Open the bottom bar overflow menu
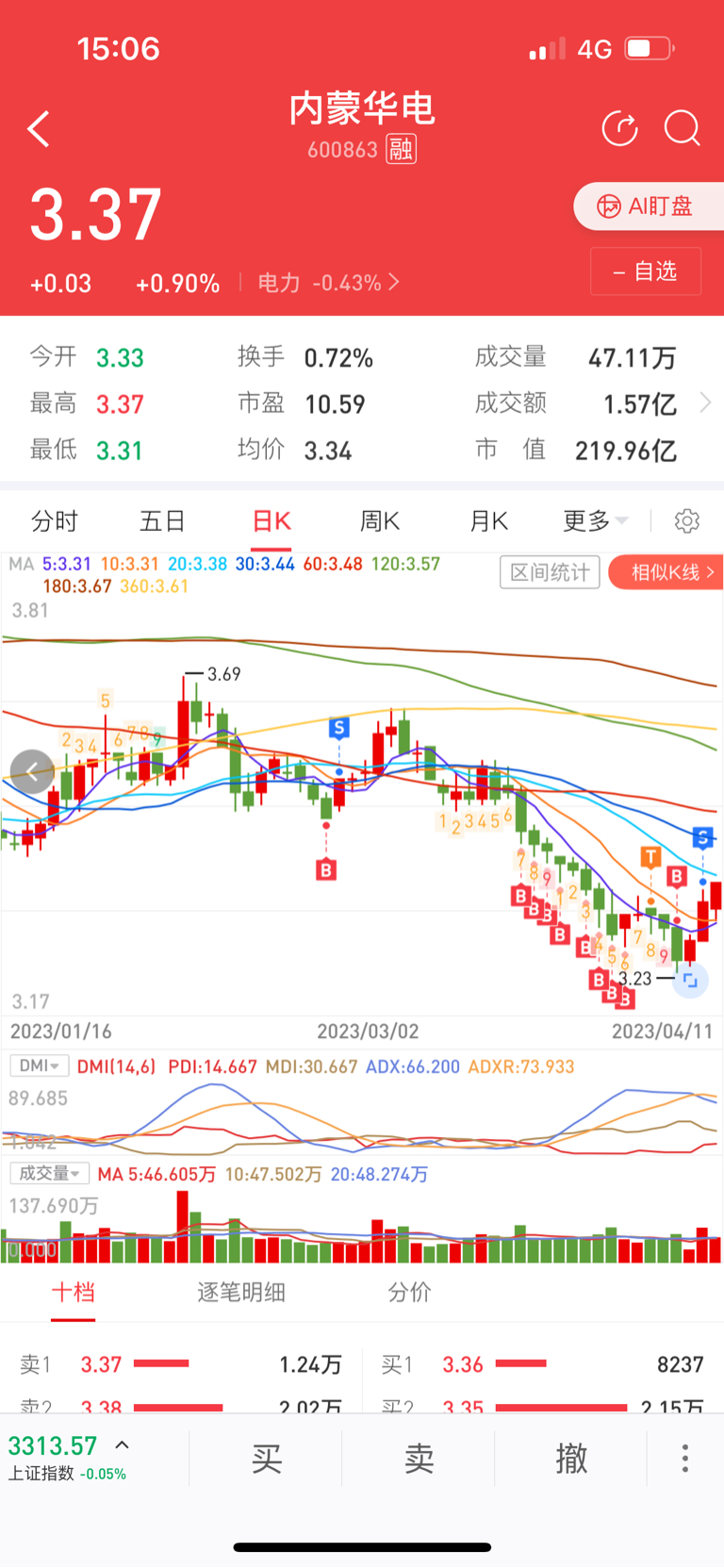The image size is (724, 1568). [685, 1458]
